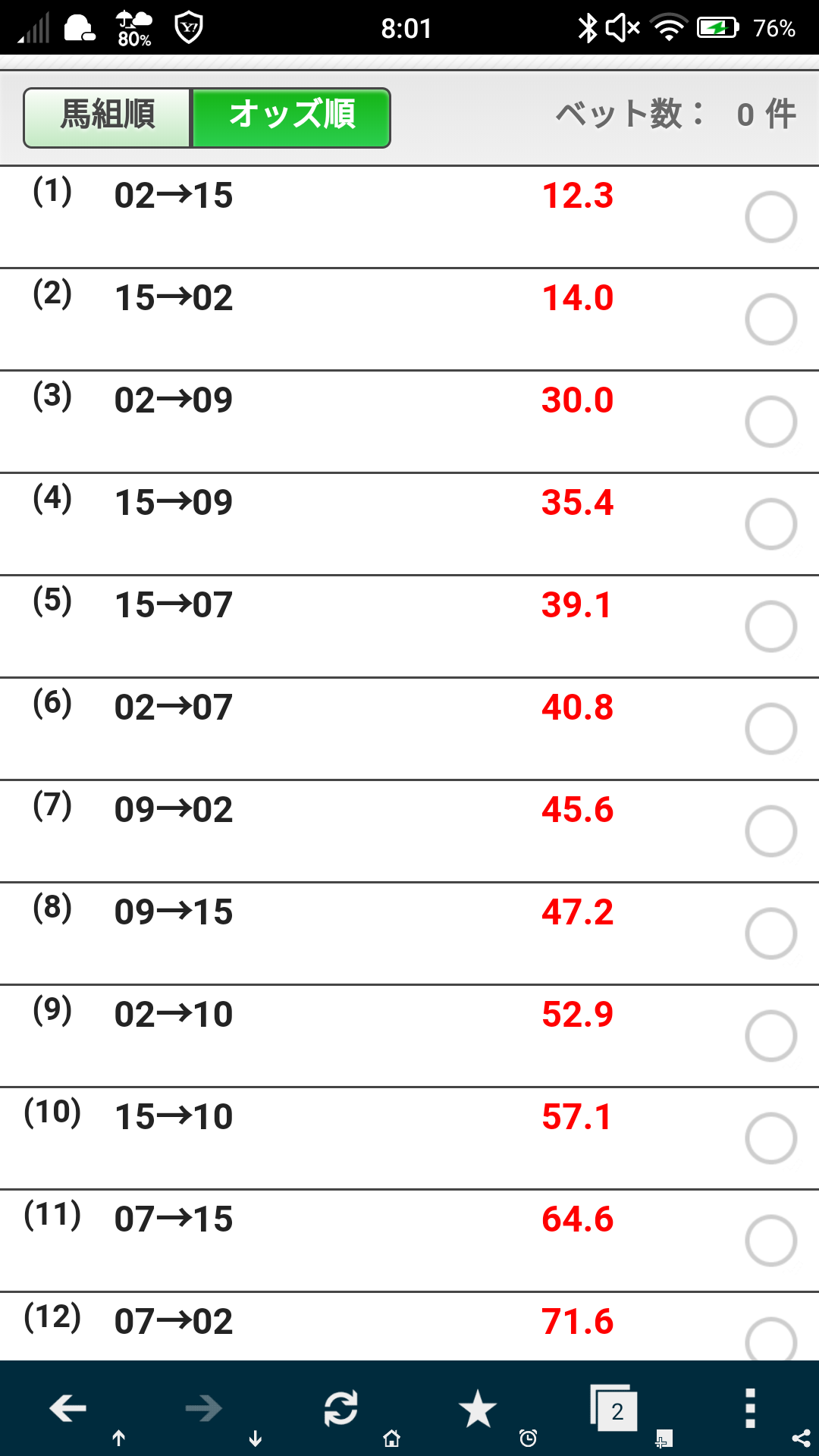Mark the 07→02 bet at 71.6
Viewport: 819px width, 1456px height.
click(x=770, y=1340)
